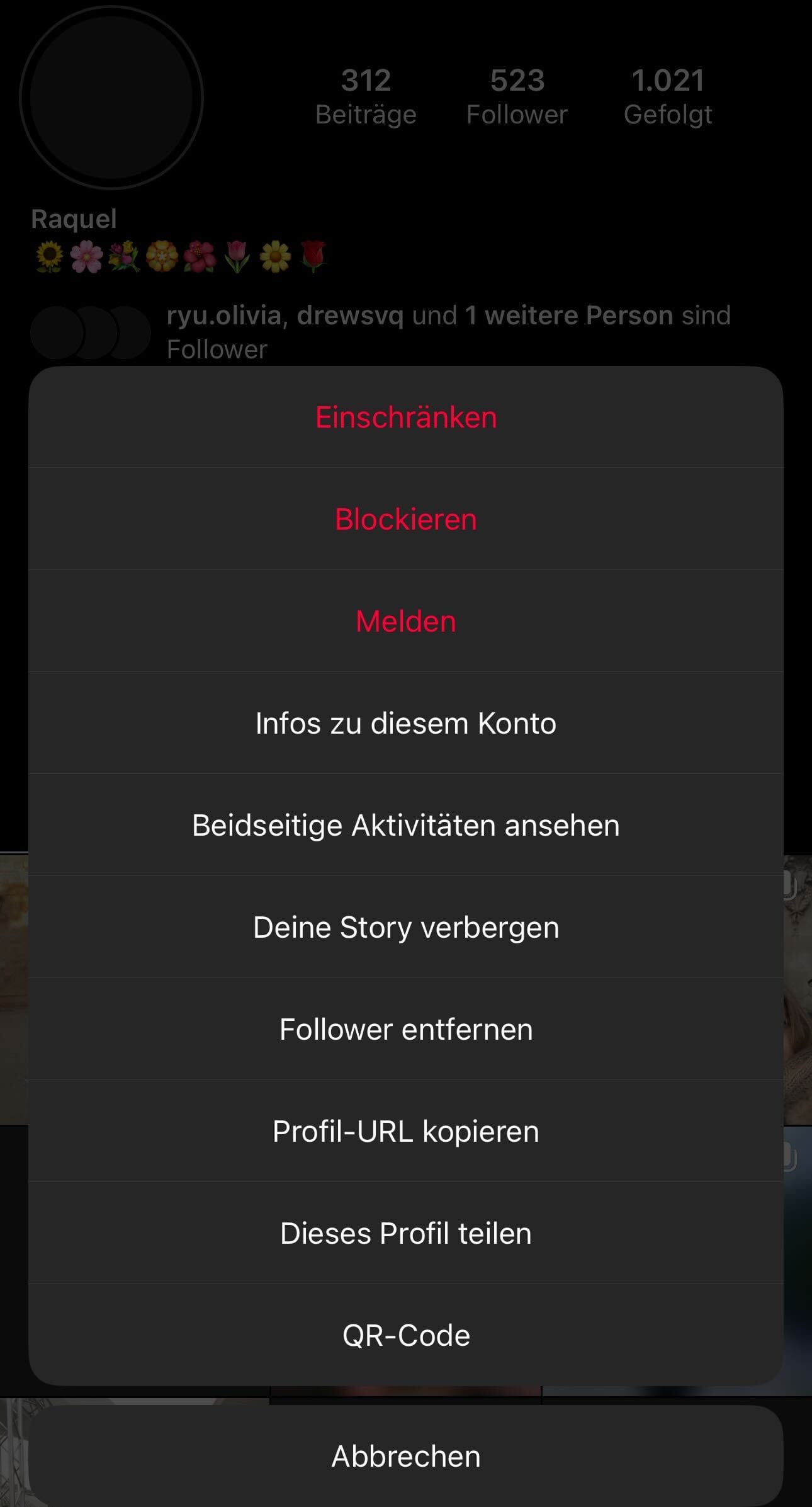View Beidseitige Aktivitäten ansehen
Screen dimensions: 812x1507
tap(406, 826)
